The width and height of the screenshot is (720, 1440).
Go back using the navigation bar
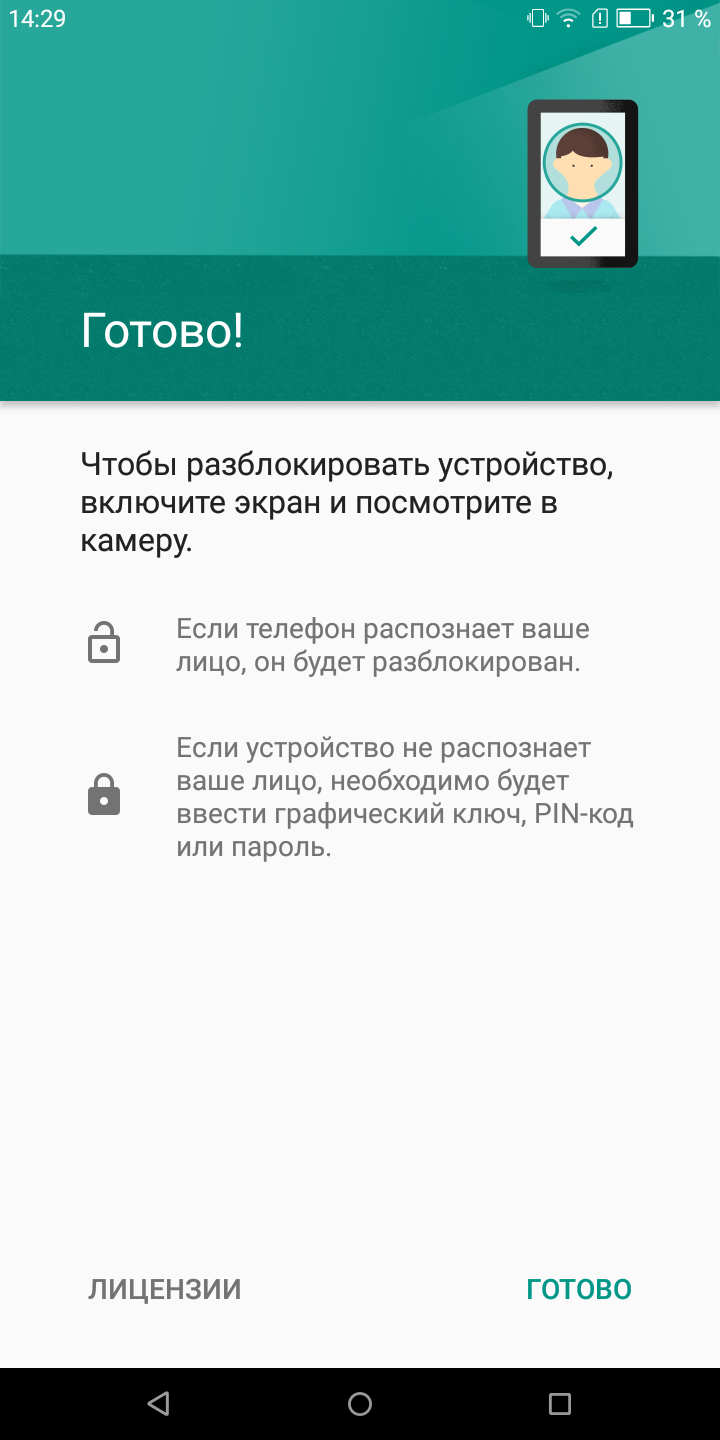point(158,1404)
